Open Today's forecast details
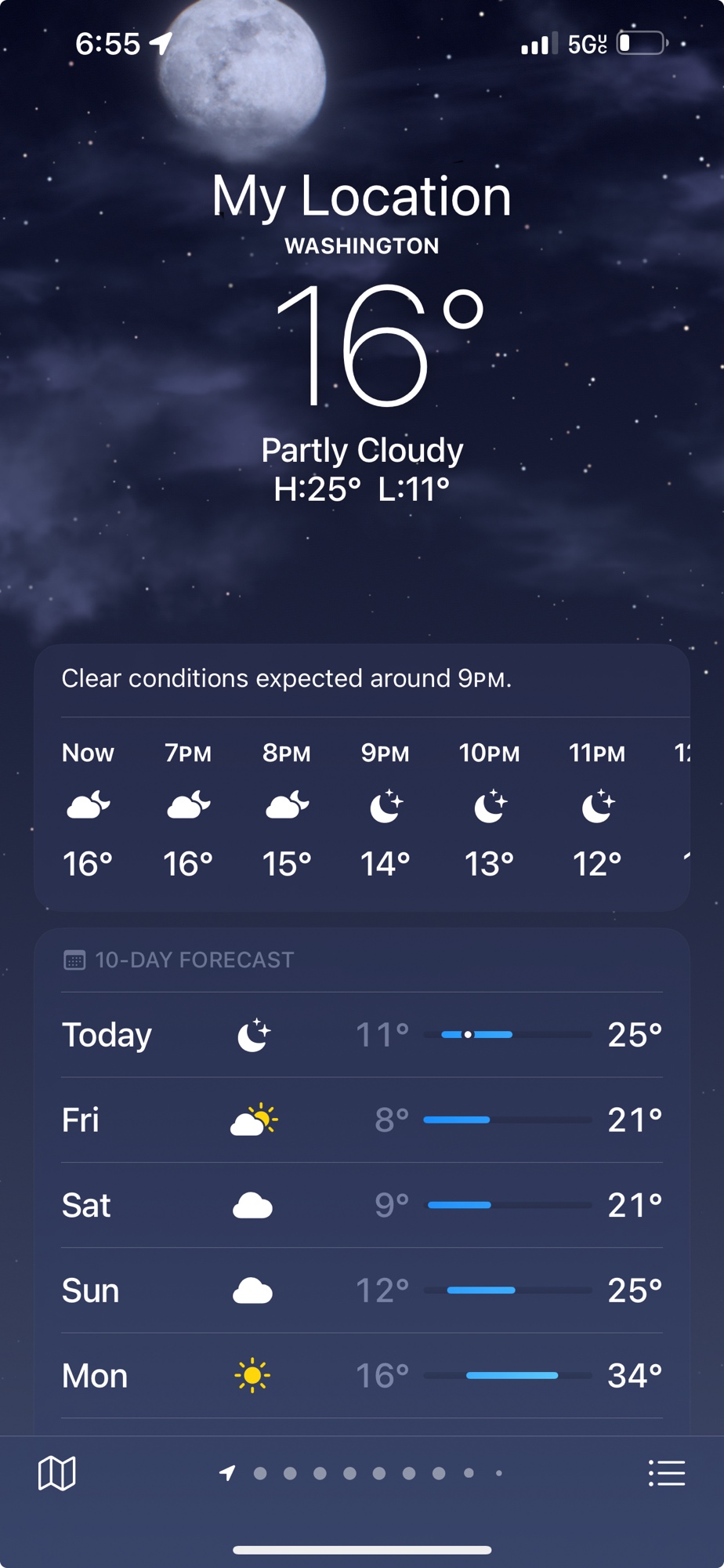The image size is (724, 1568). point(361,1034)
